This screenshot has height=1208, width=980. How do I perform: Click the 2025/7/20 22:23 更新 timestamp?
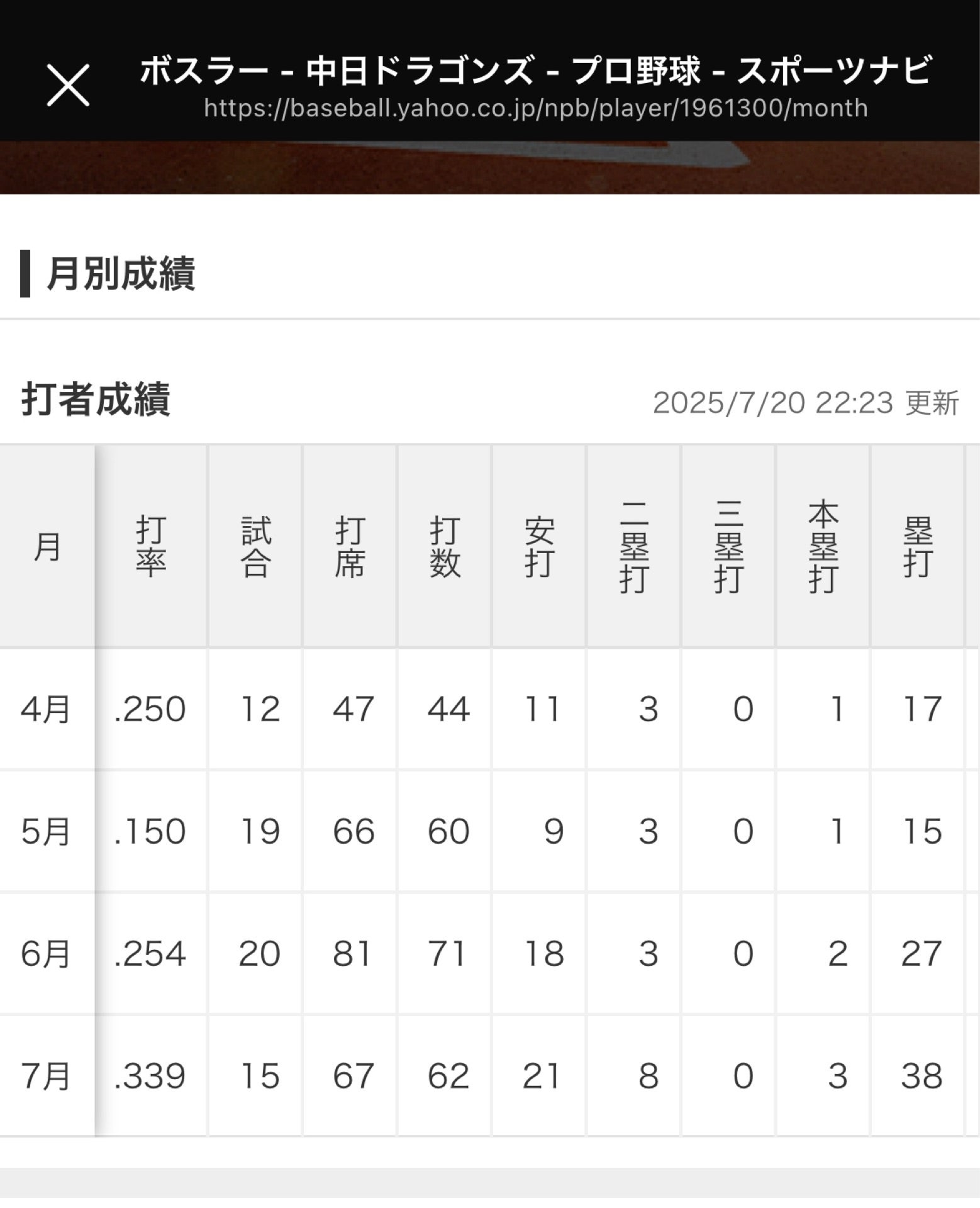[806, 398]
